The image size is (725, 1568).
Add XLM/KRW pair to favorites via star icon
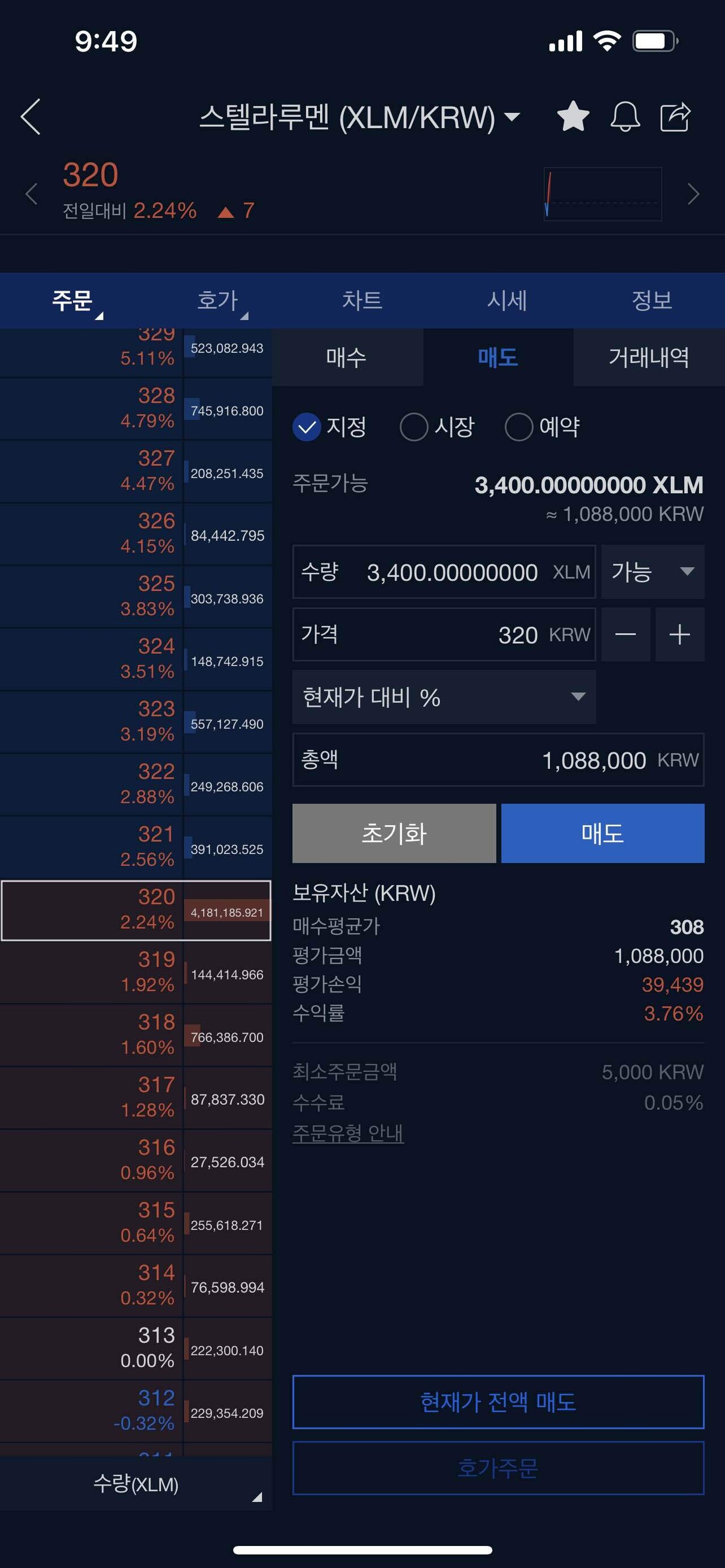pyautogui.click(x=573, y=117)
